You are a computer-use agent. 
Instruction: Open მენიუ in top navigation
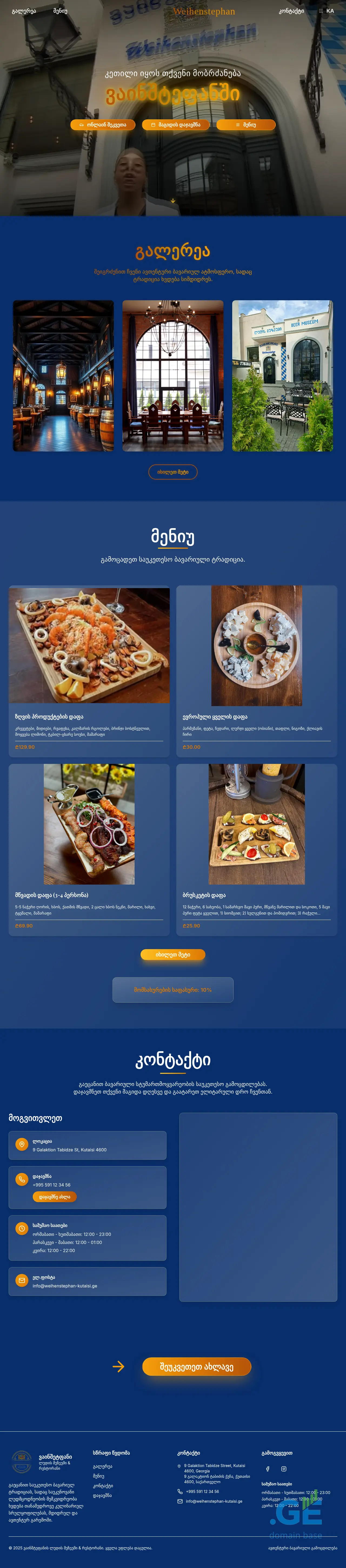pos(60,11)
